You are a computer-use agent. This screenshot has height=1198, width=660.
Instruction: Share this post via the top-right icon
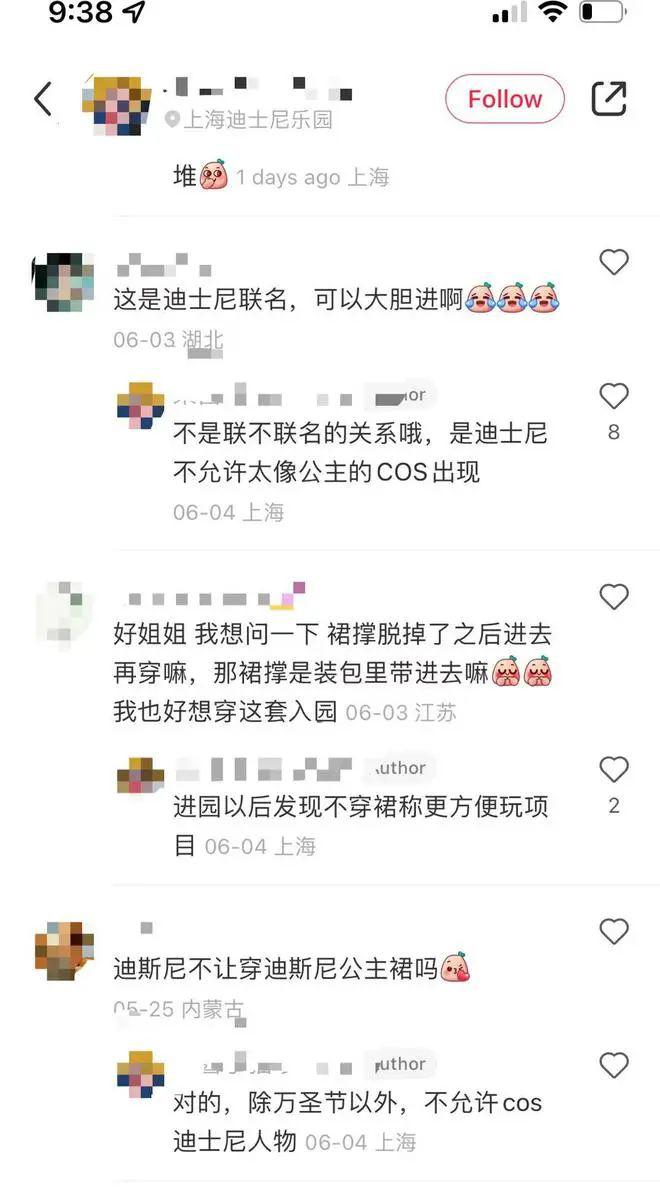[x=609, y=99]
